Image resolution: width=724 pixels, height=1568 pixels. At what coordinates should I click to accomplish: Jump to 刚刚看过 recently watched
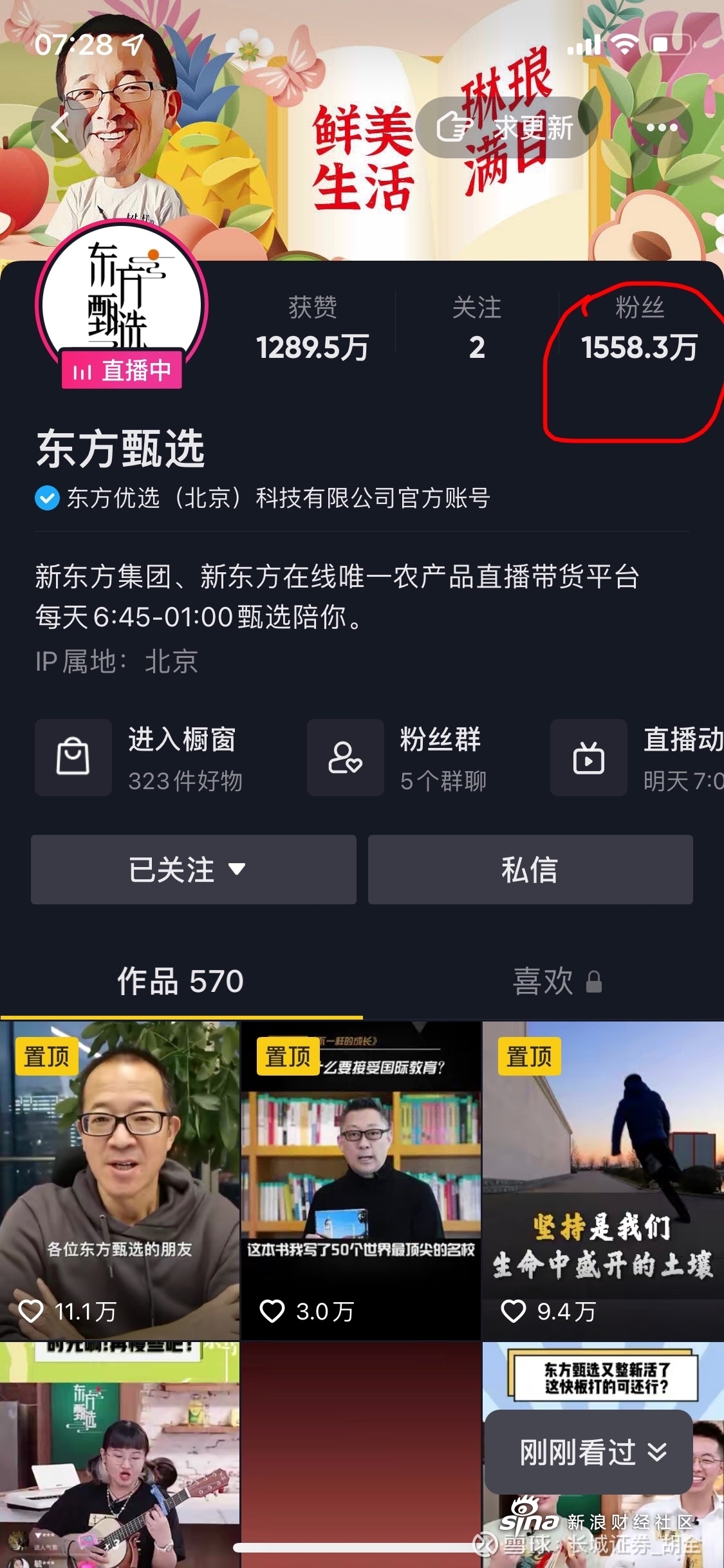(588, 1452)
